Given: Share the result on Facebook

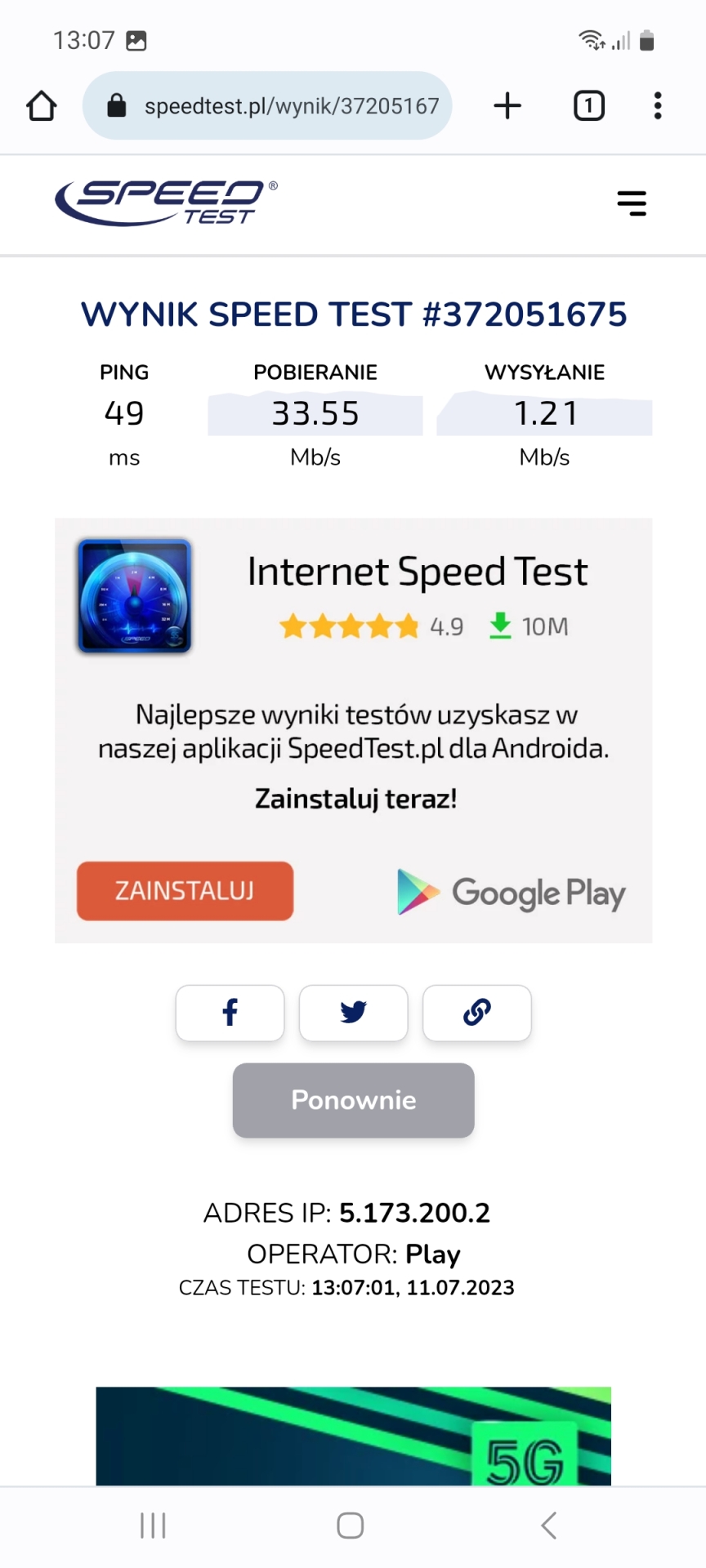Looking at the screenshot, I should point(230,1013).
